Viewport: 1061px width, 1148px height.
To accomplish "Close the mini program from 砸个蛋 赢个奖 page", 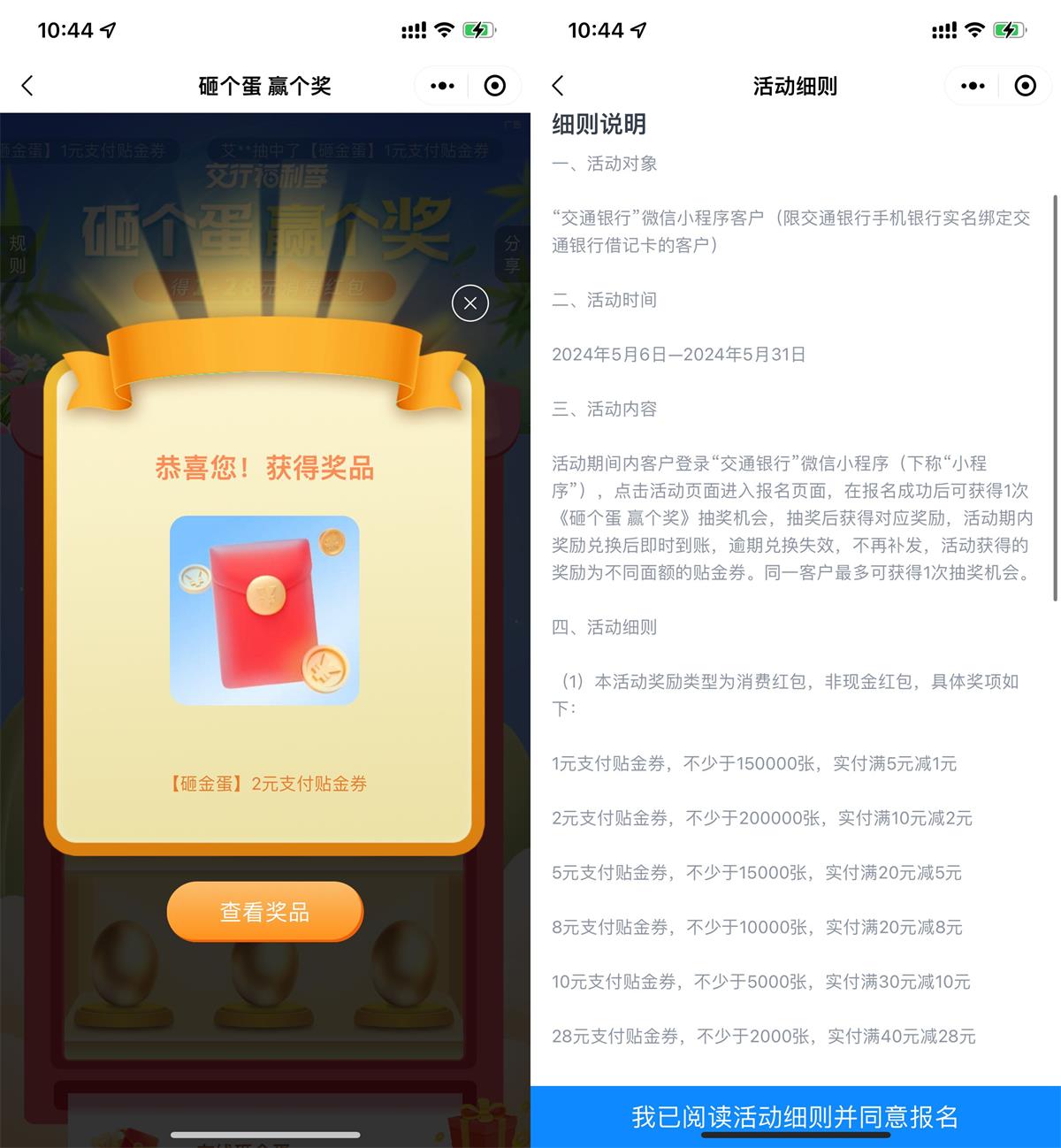I will tap(495, 86).
